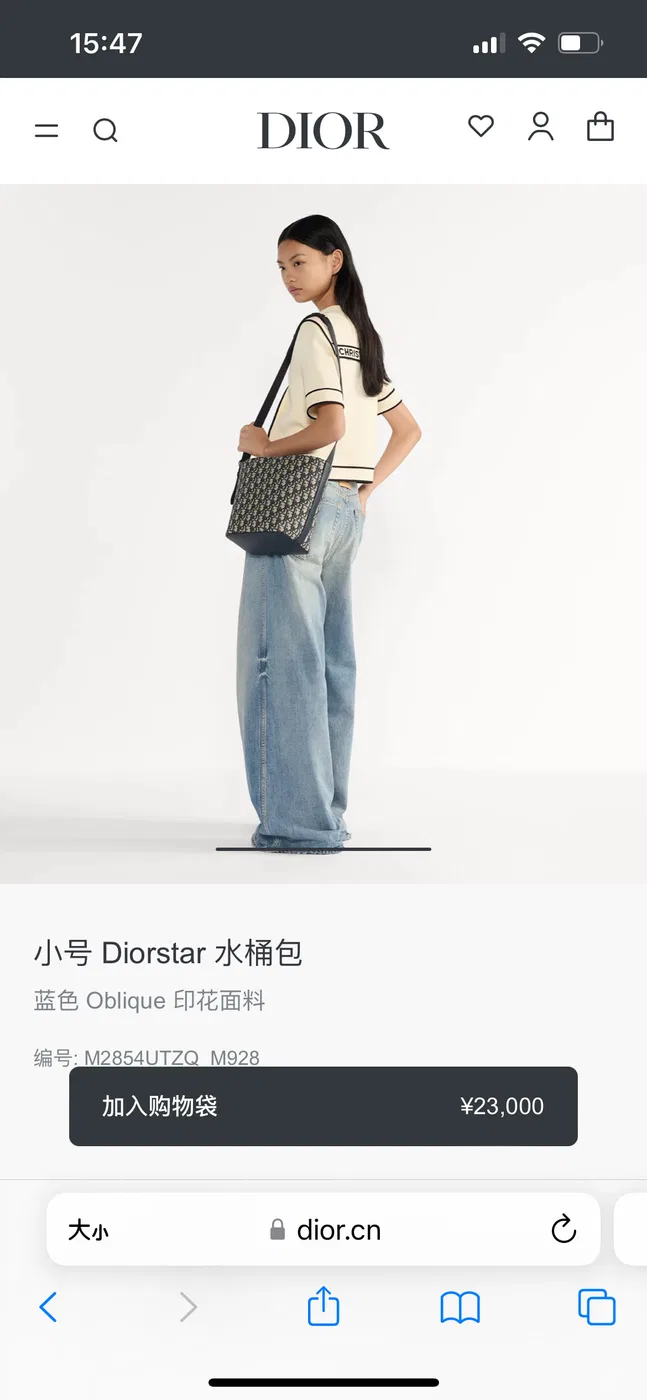Open the hamburger menu
This screenshot has height=1400, width=647.
pyautogui.click(x=47, y=131)
